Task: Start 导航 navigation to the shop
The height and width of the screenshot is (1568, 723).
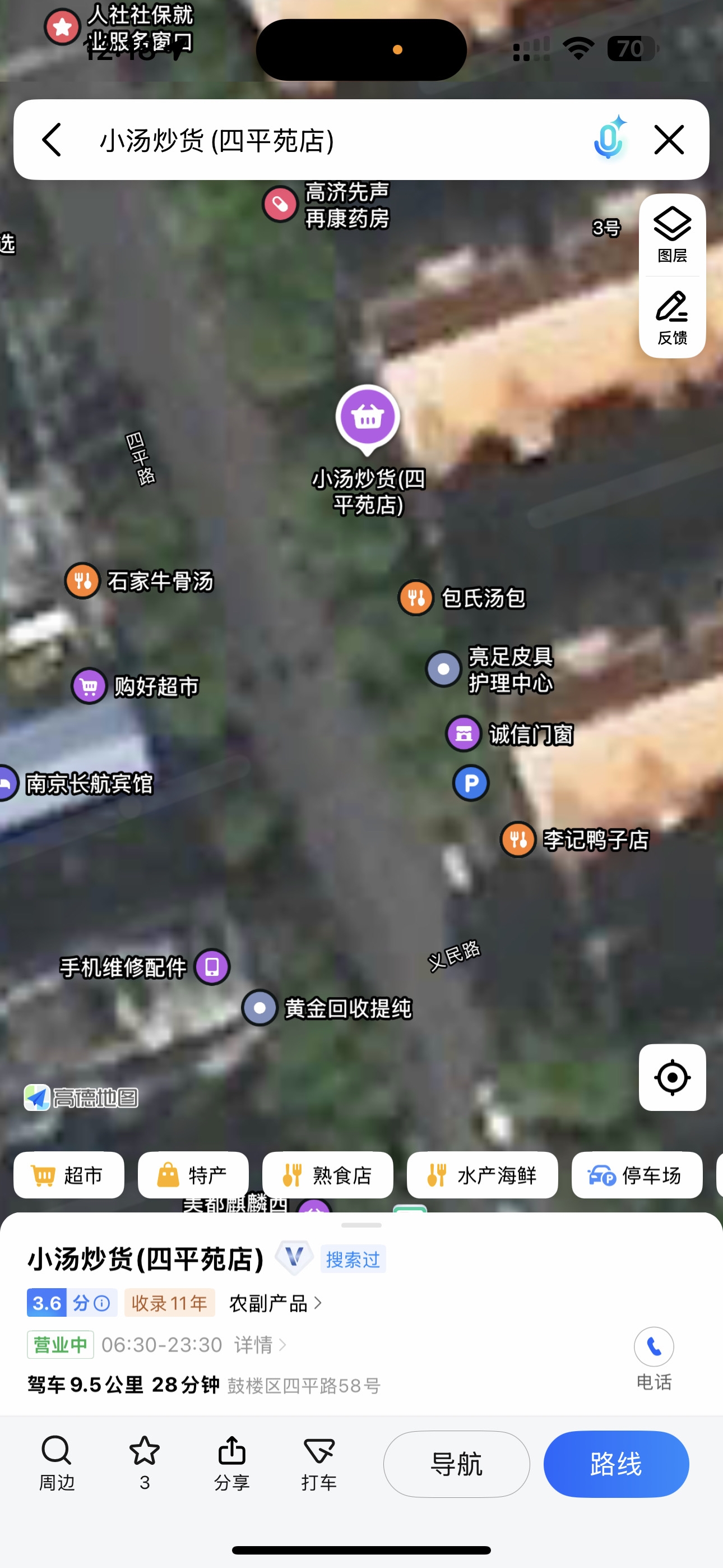Action: pos(456,1463)
